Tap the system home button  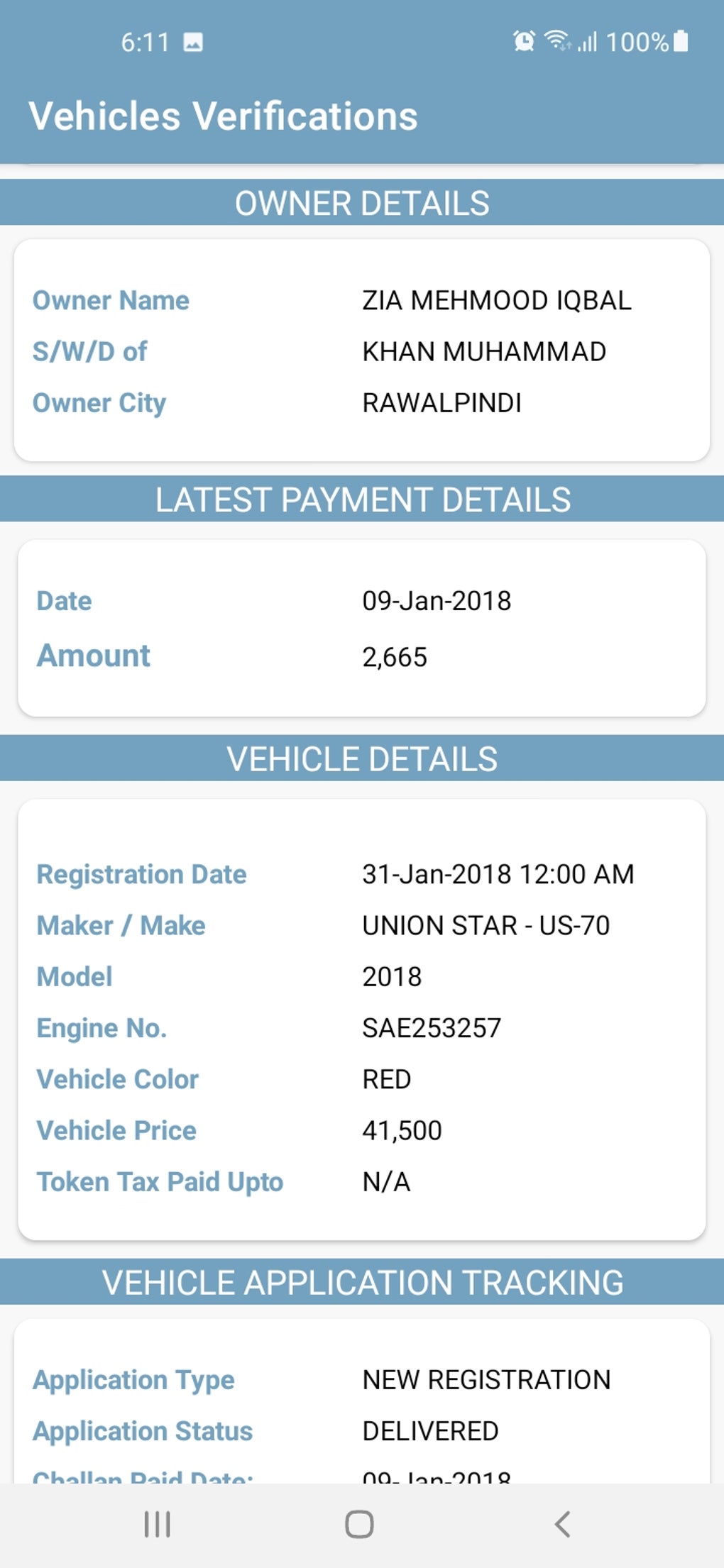pyautogui.click(x=359, y=1523)
